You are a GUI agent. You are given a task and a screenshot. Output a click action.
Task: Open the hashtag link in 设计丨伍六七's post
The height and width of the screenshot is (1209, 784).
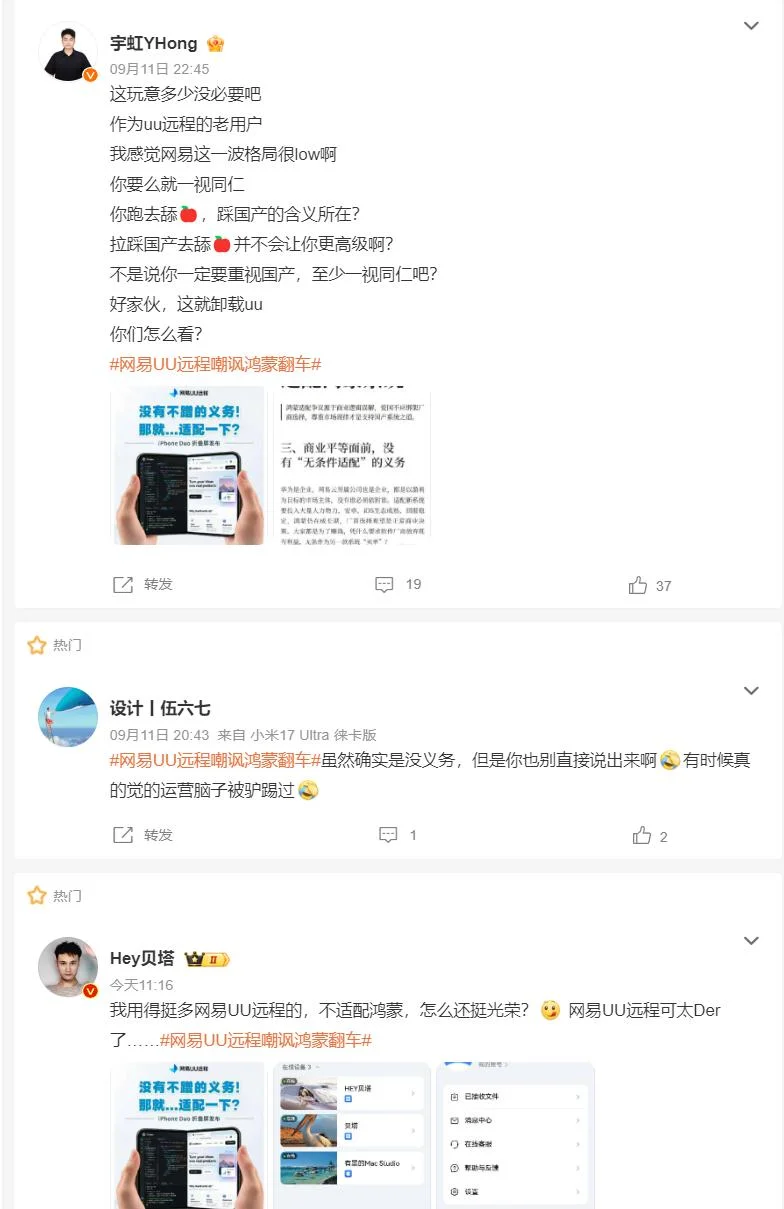click(x=215, y=760)
